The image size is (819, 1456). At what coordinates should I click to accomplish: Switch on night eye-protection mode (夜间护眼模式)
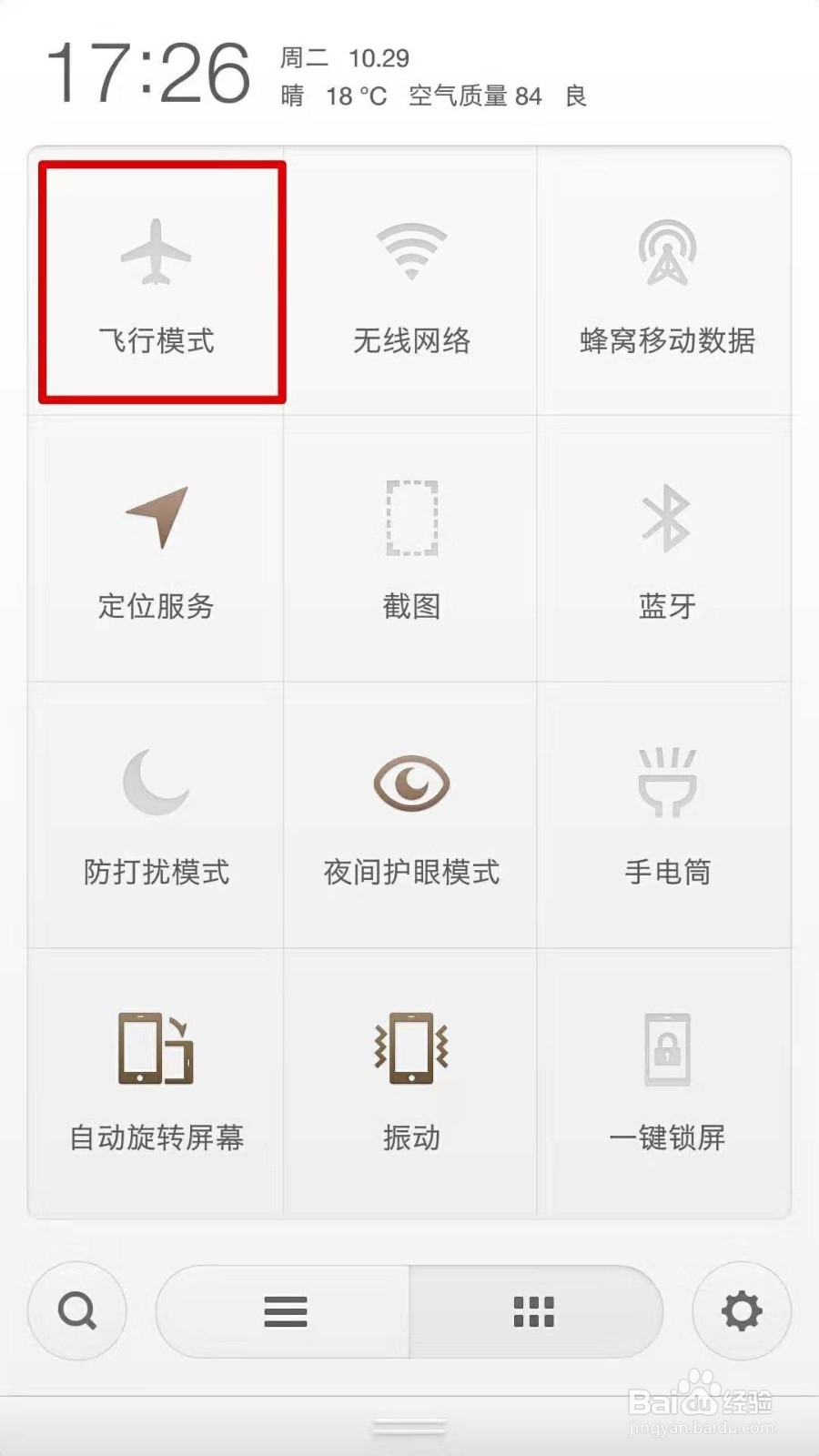pyautogui.click(x=410, y=810)
